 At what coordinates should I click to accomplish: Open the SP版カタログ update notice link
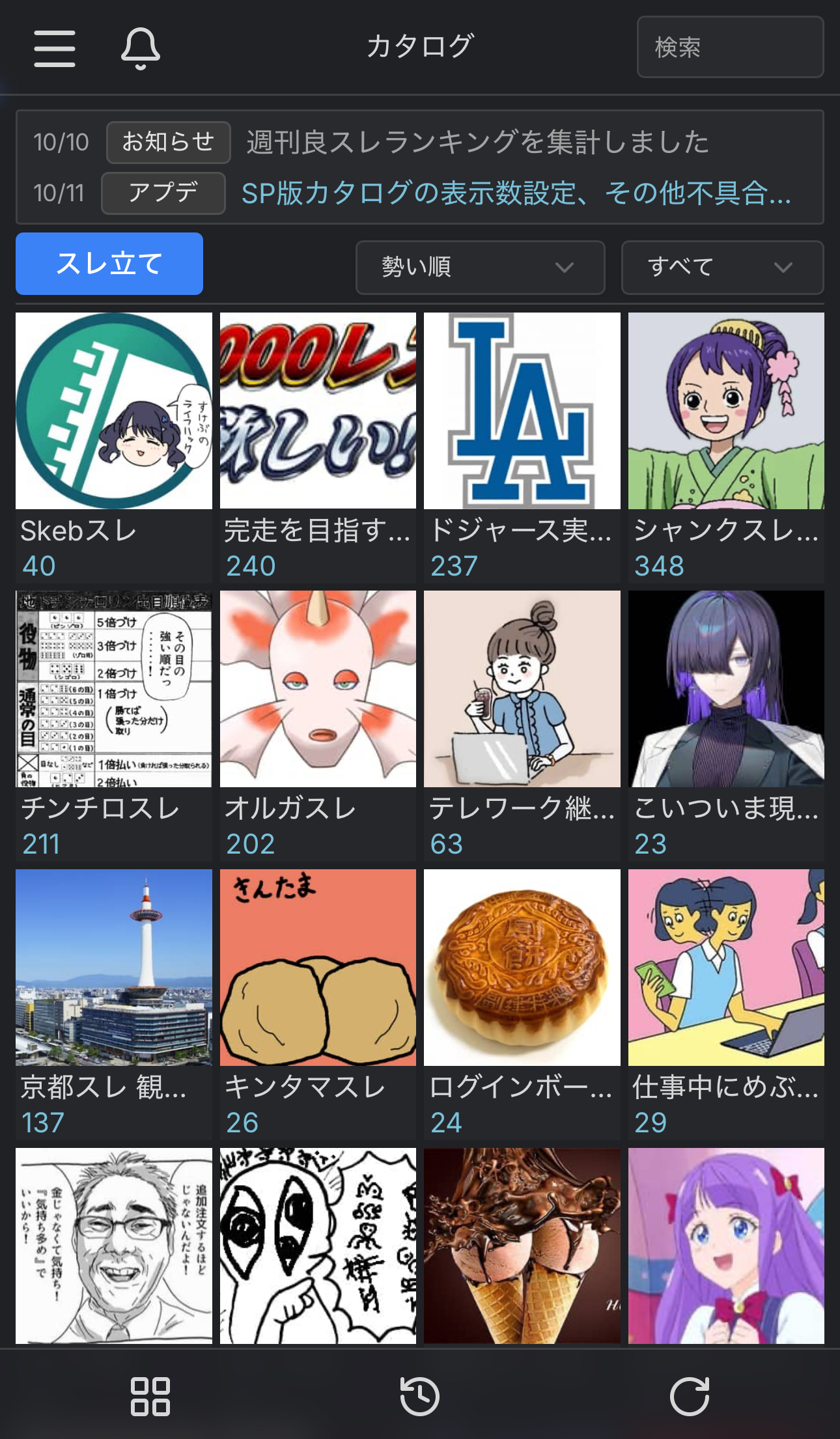click(516, 193)
